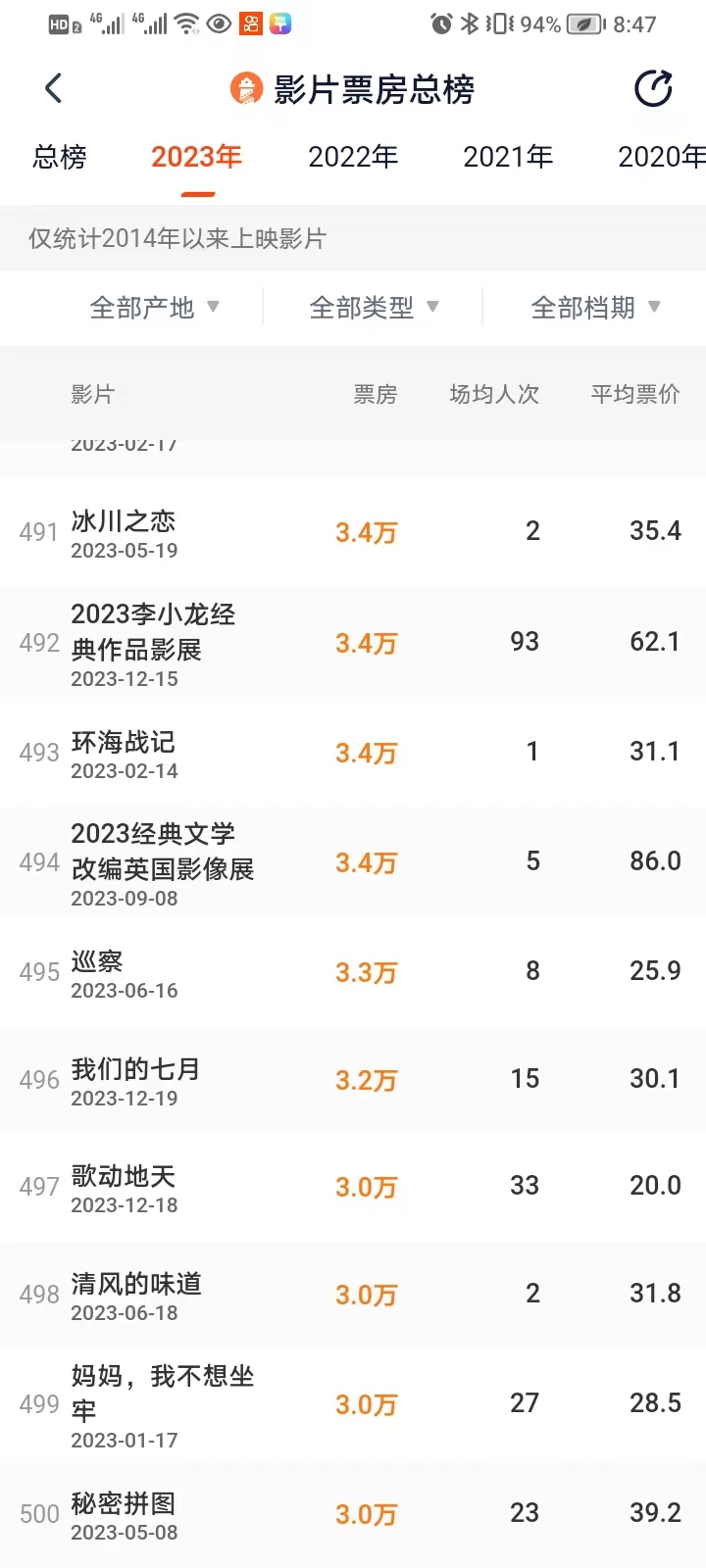Open the 全部类型 filter dropdown

tap(371, 307)
